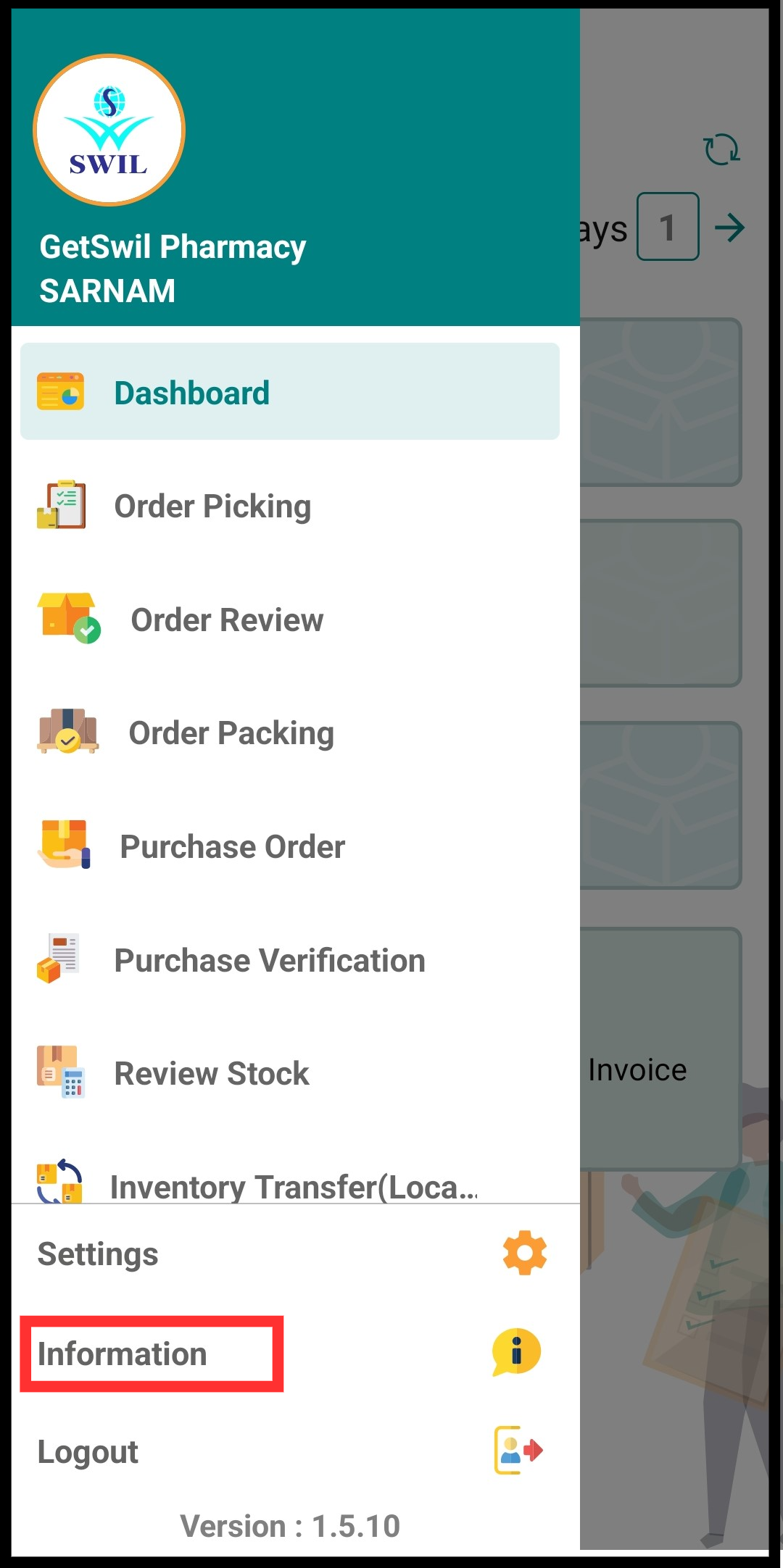783x1568 pixels.
Task: Open Settings
Action: [x=290, y=1254]
